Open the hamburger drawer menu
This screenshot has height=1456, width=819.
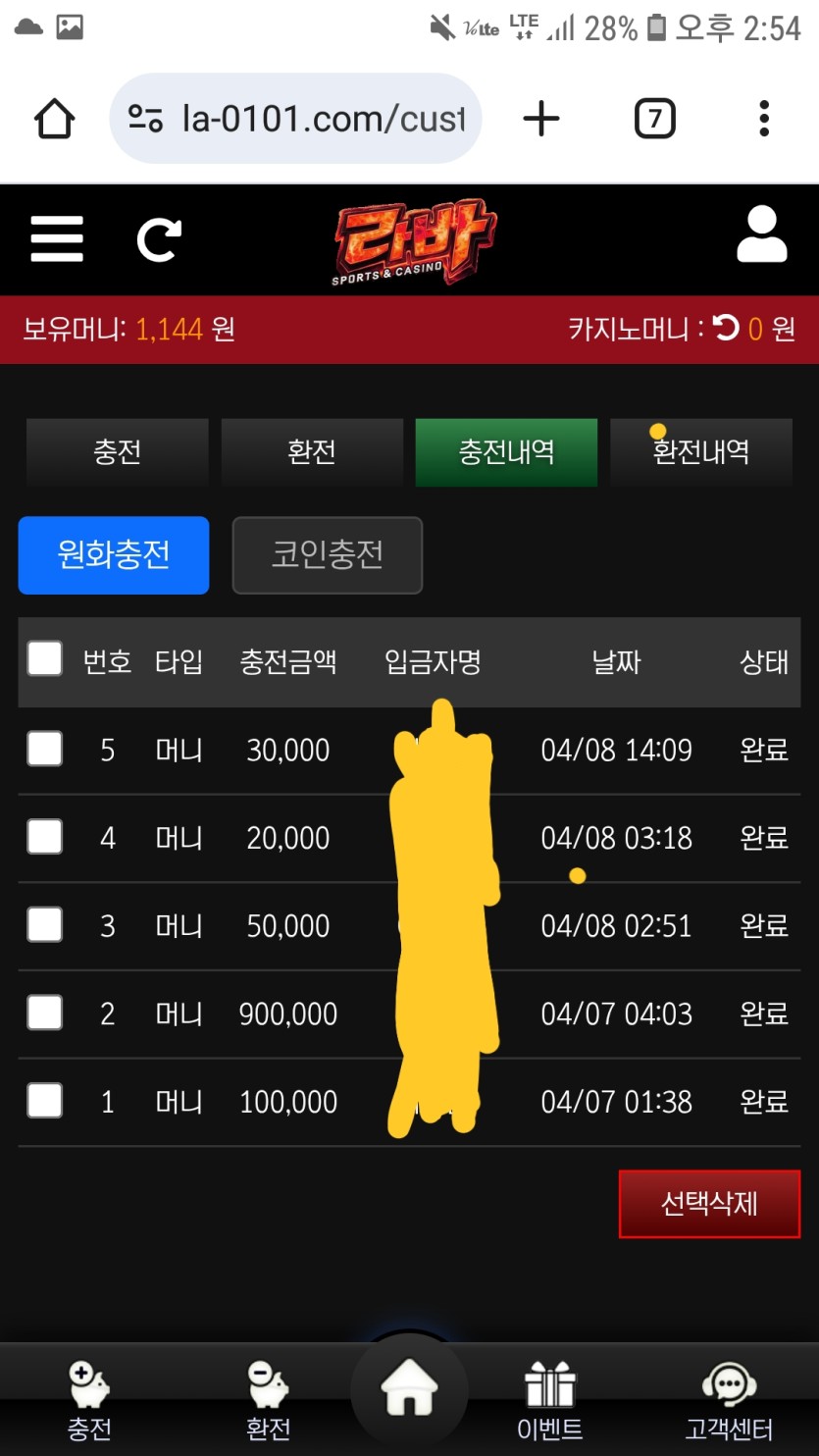(x=57, y=238)
